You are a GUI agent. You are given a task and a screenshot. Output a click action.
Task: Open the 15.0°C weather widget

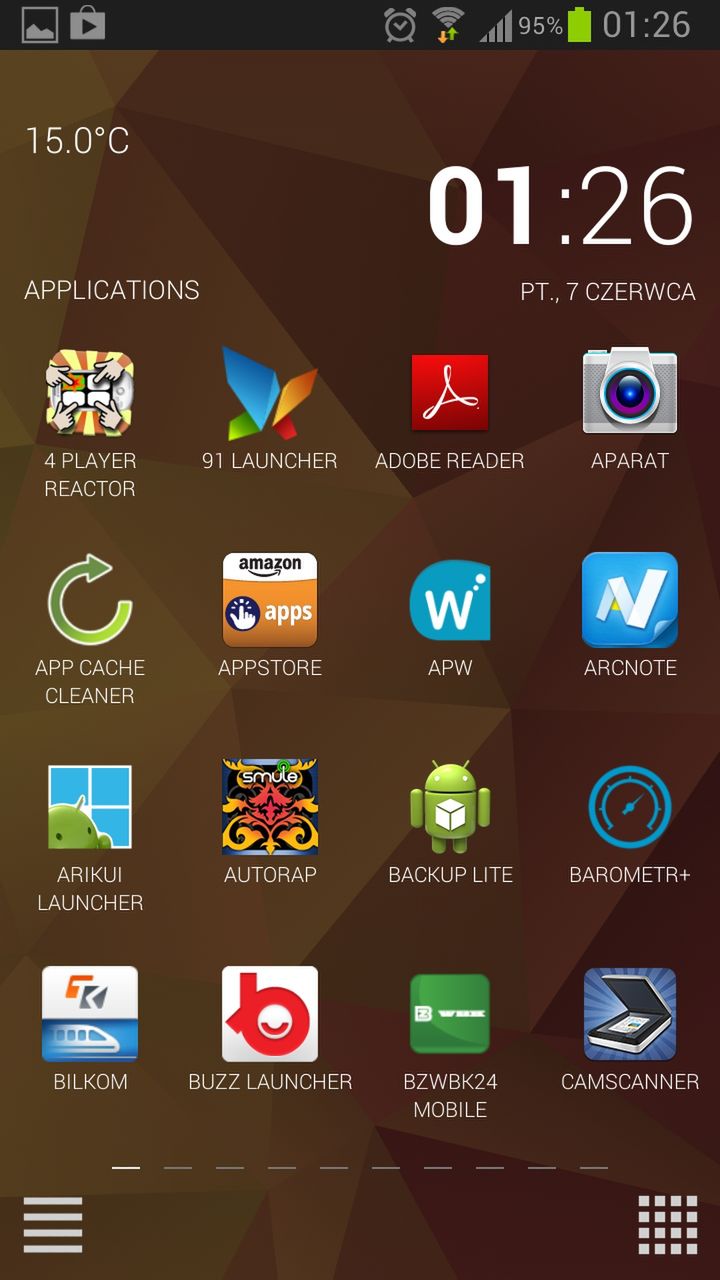(x=77, y=141)
